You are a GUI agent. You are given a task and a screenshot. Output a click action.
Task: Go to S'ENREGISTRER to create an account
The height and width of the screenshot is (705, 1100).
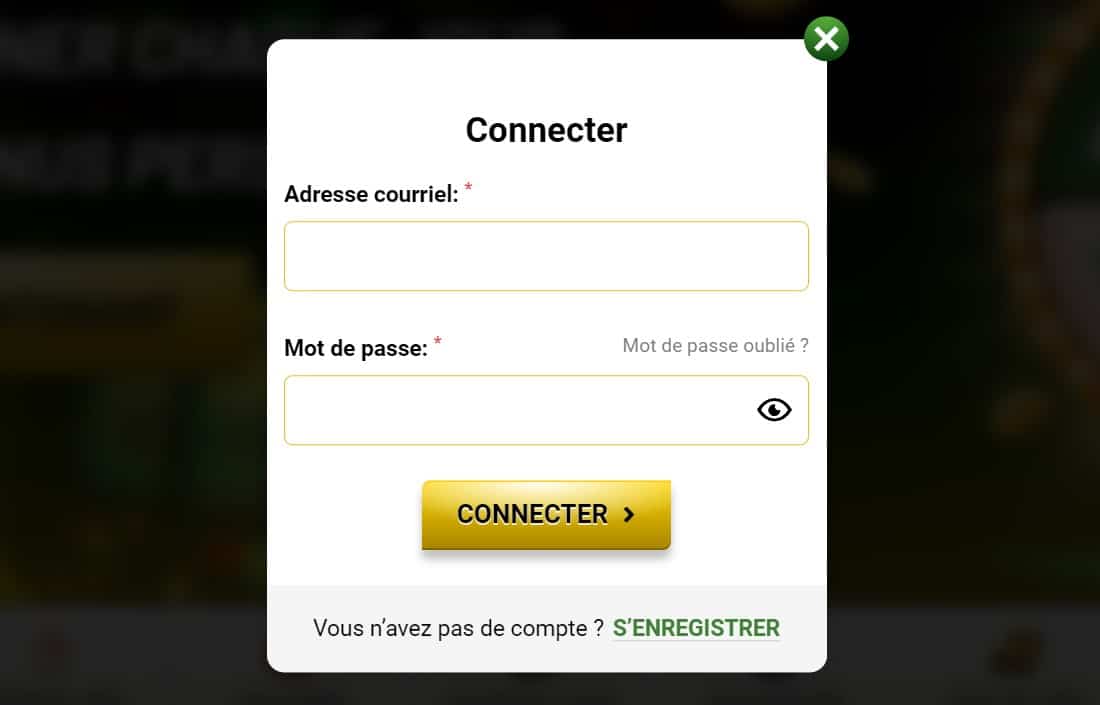coord(696,628)
